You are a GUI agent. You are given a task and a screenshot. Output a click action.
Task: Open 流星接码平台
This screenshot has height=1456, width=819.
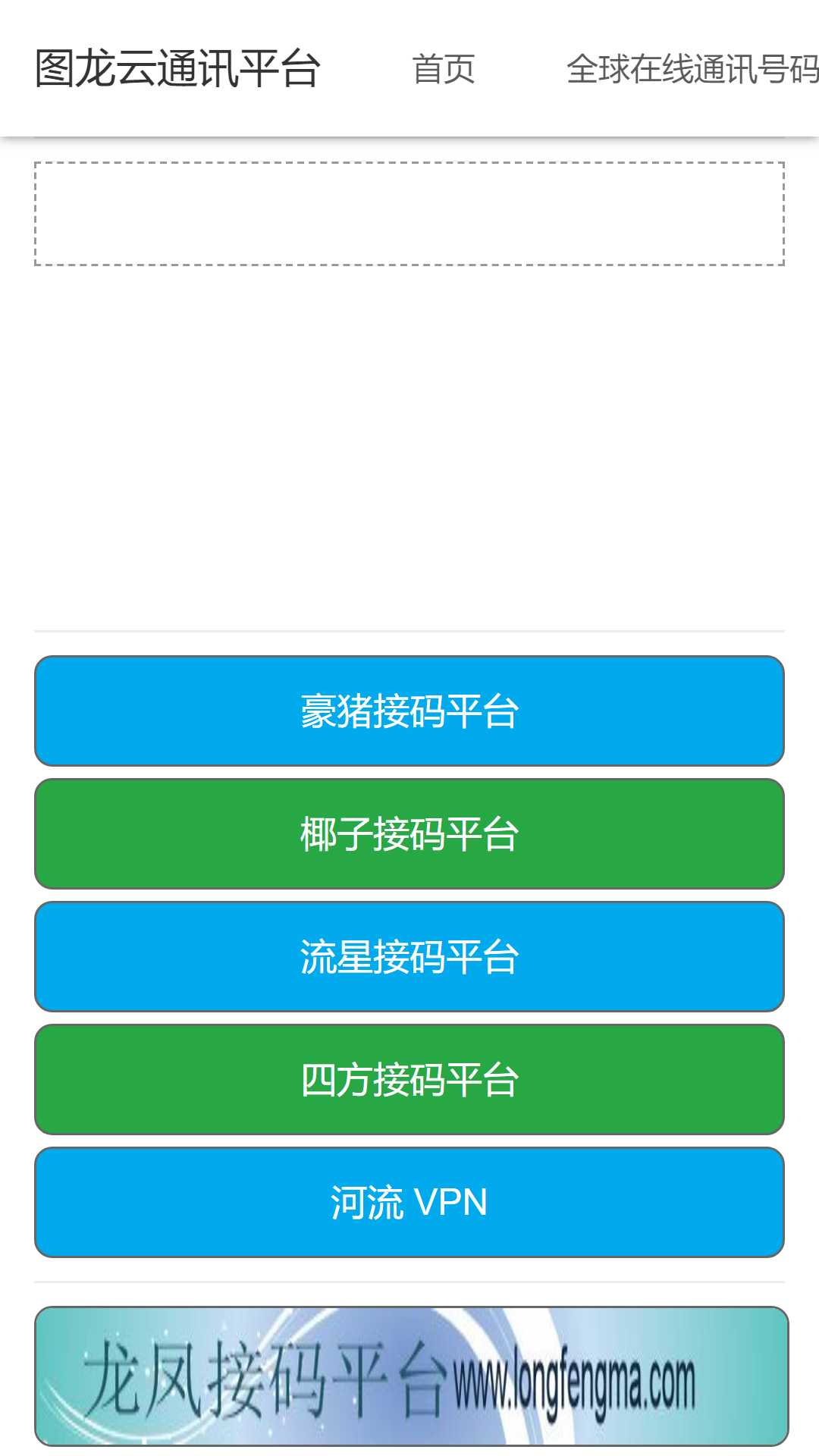[409, 957]
